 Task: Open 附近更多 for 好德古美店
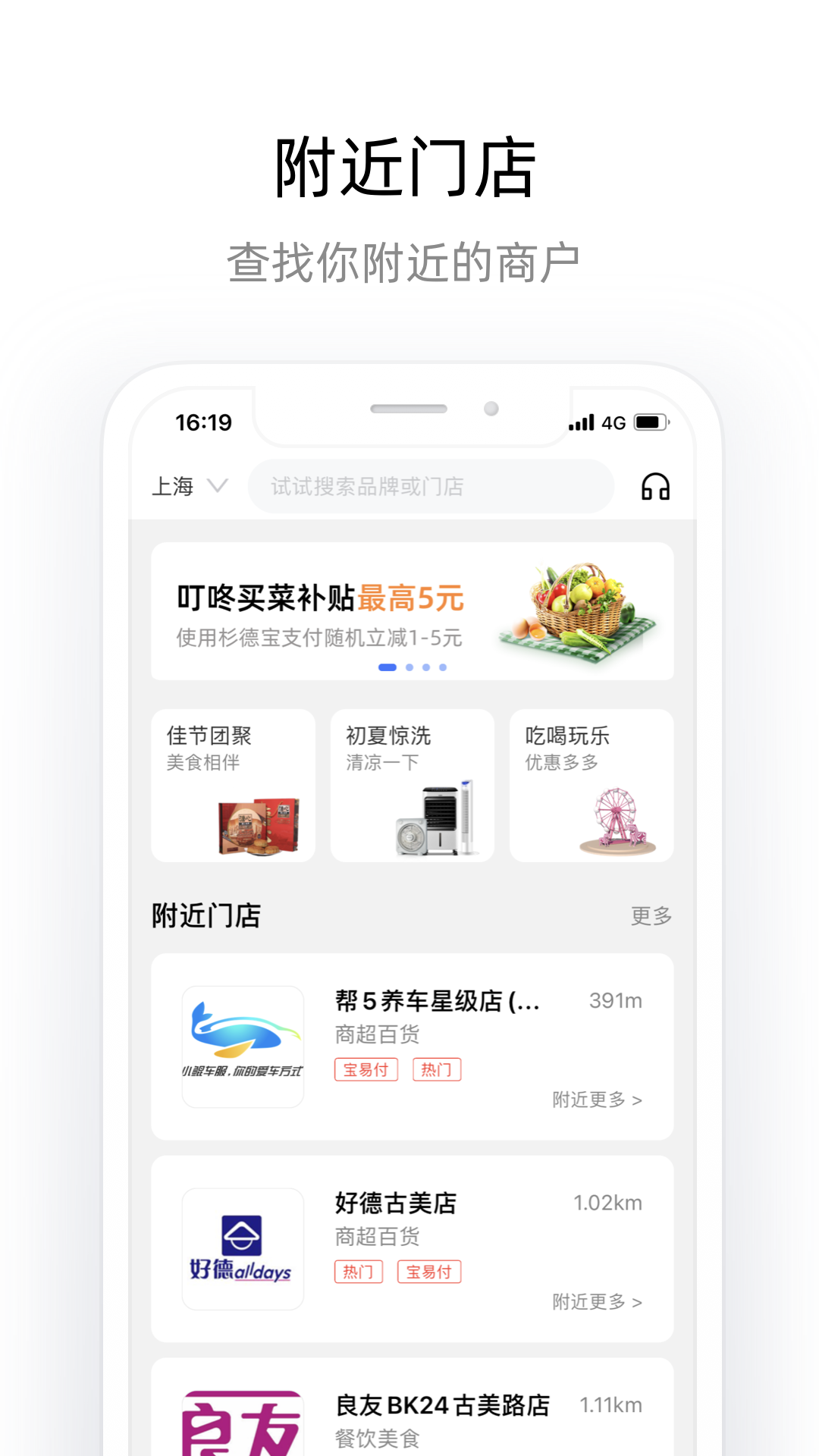pyautogui.click(x=599, y=1302)
